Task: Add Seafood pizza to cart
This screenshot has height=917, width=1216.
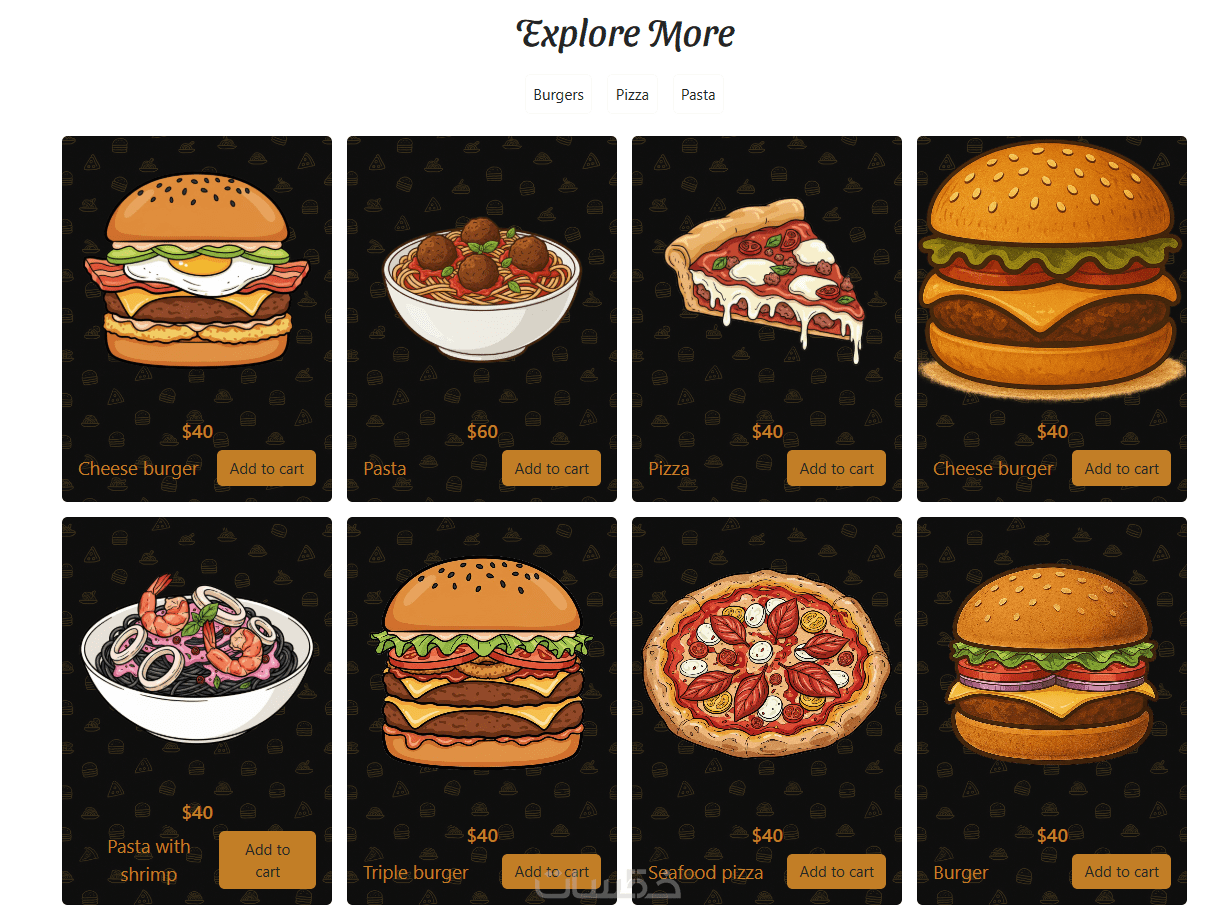Action: click(836, 871)
